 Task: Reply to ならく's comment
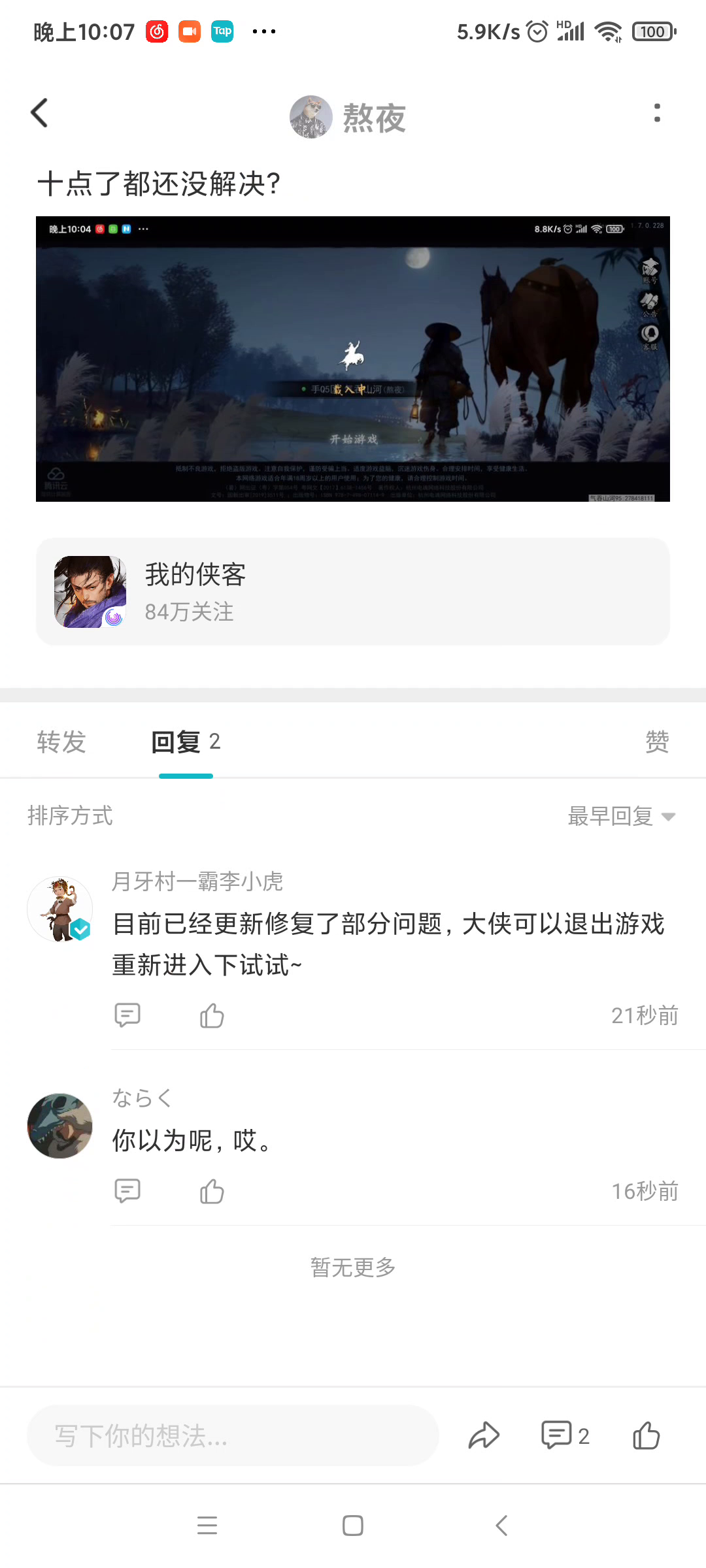[x=127, y=1191]
